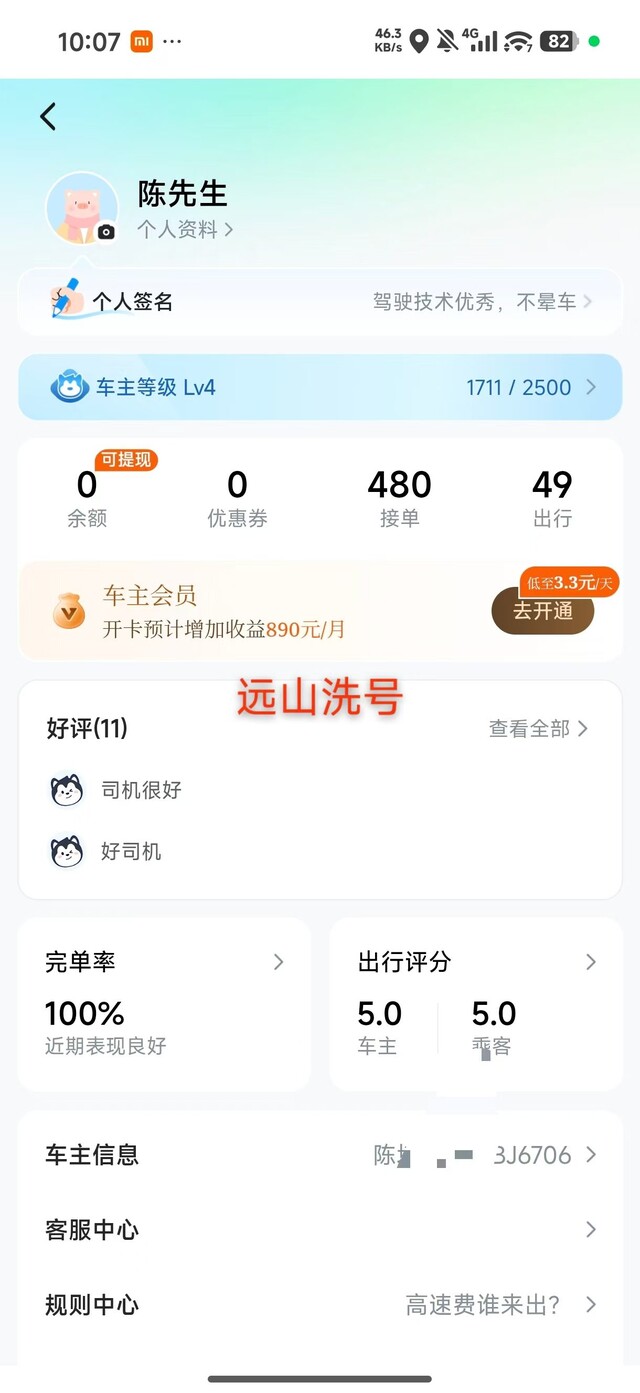Edit the 个人签名 row
Screen dimensions: 640x1393
pyautogui.click(x=320, y=302)
